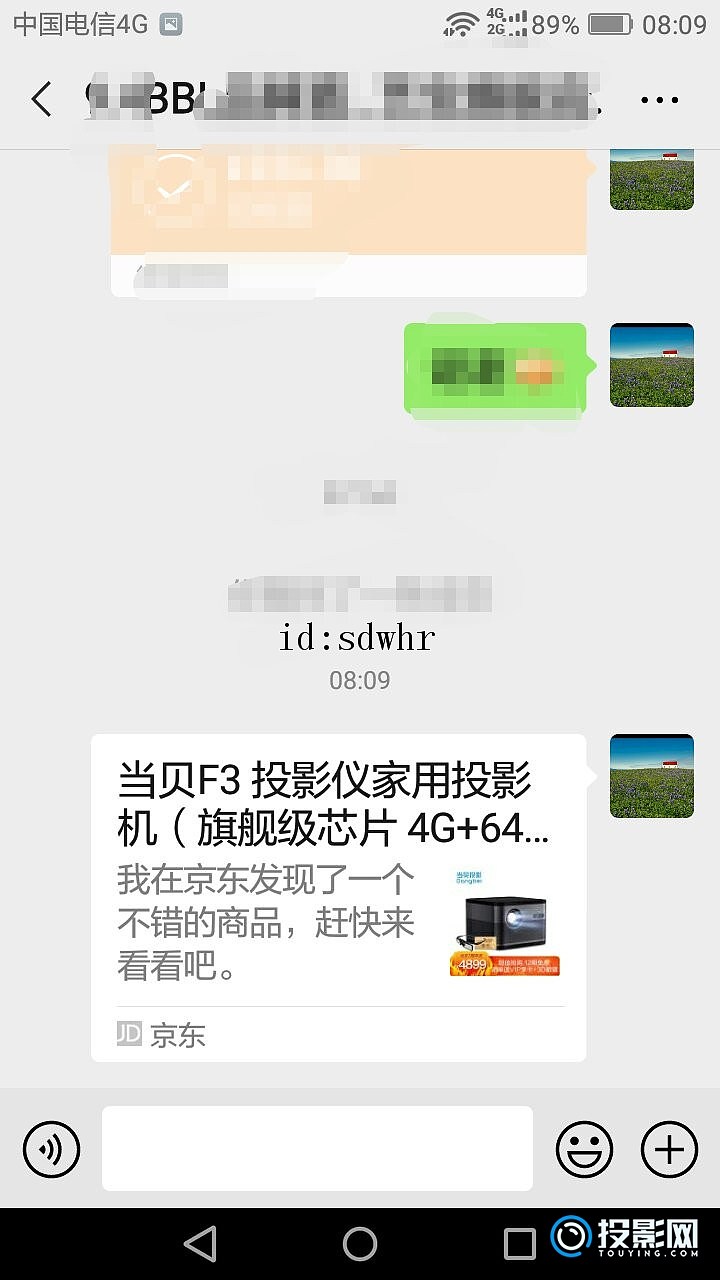Viewport: 720px width, 1280px height.
Task: Go to the system home screen
Action: coord(360,1243)
